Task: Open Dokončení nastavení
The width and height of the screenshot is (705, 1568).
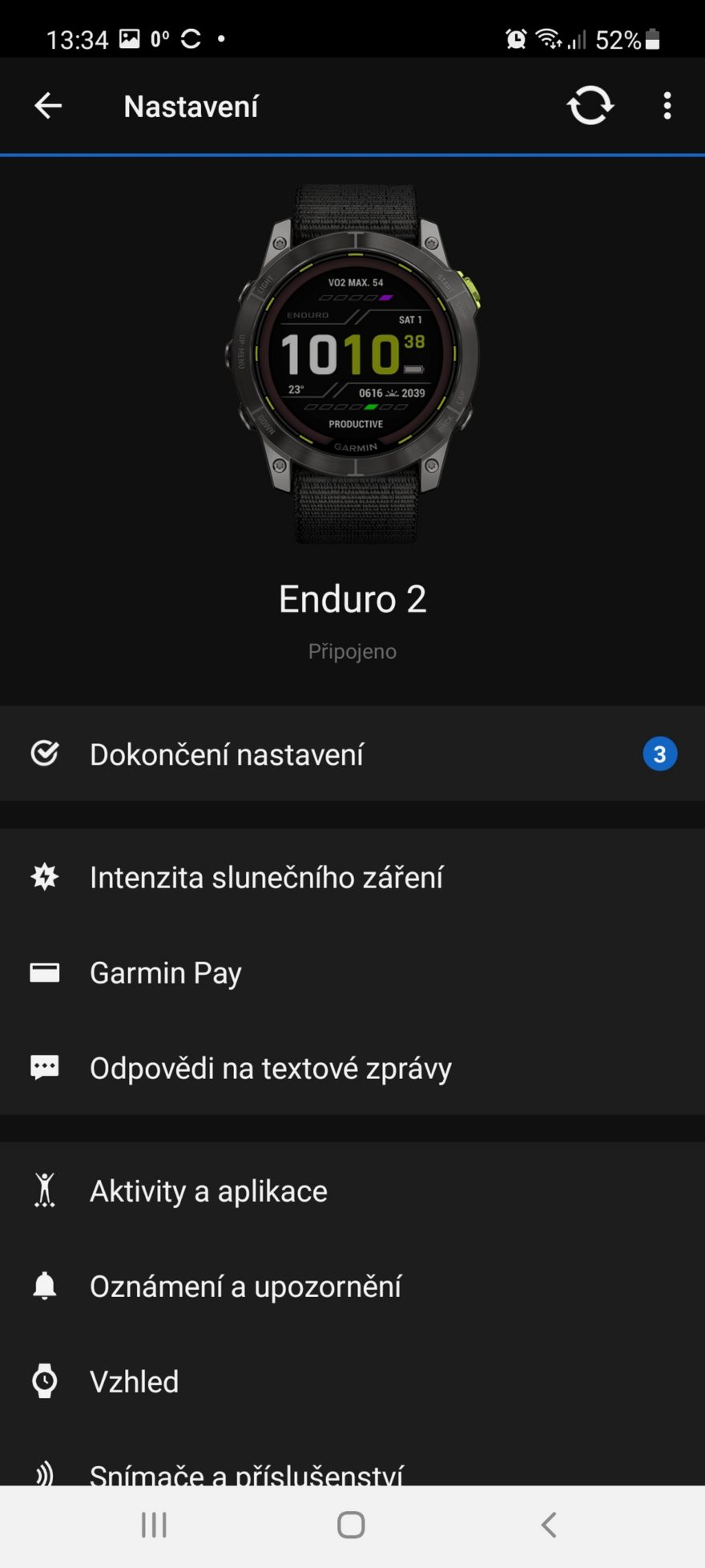Action: [x=352, y=754]
